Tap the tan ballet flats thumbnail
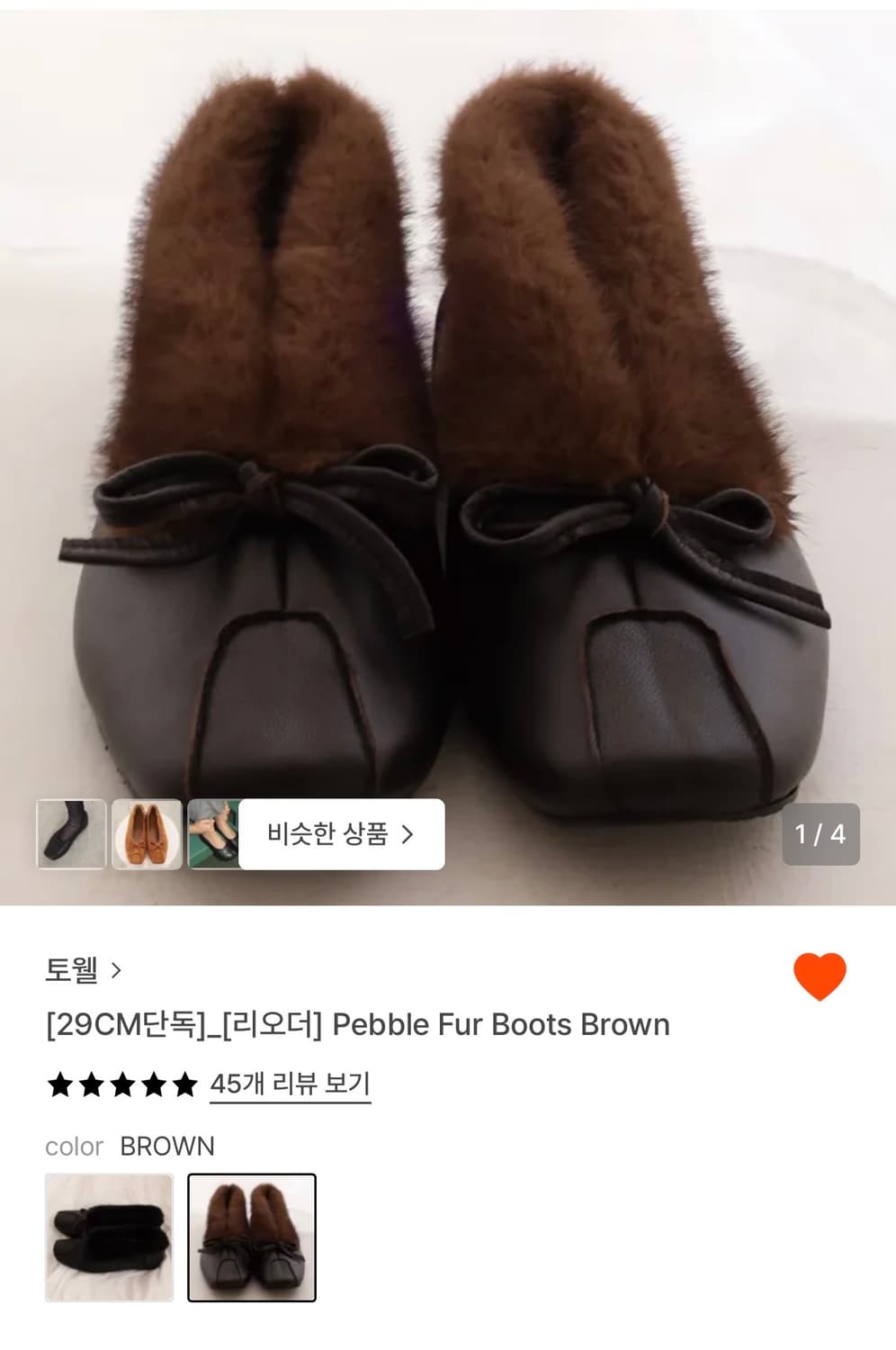The height and width of the screenshot is (1350, 896). (146, 835)
